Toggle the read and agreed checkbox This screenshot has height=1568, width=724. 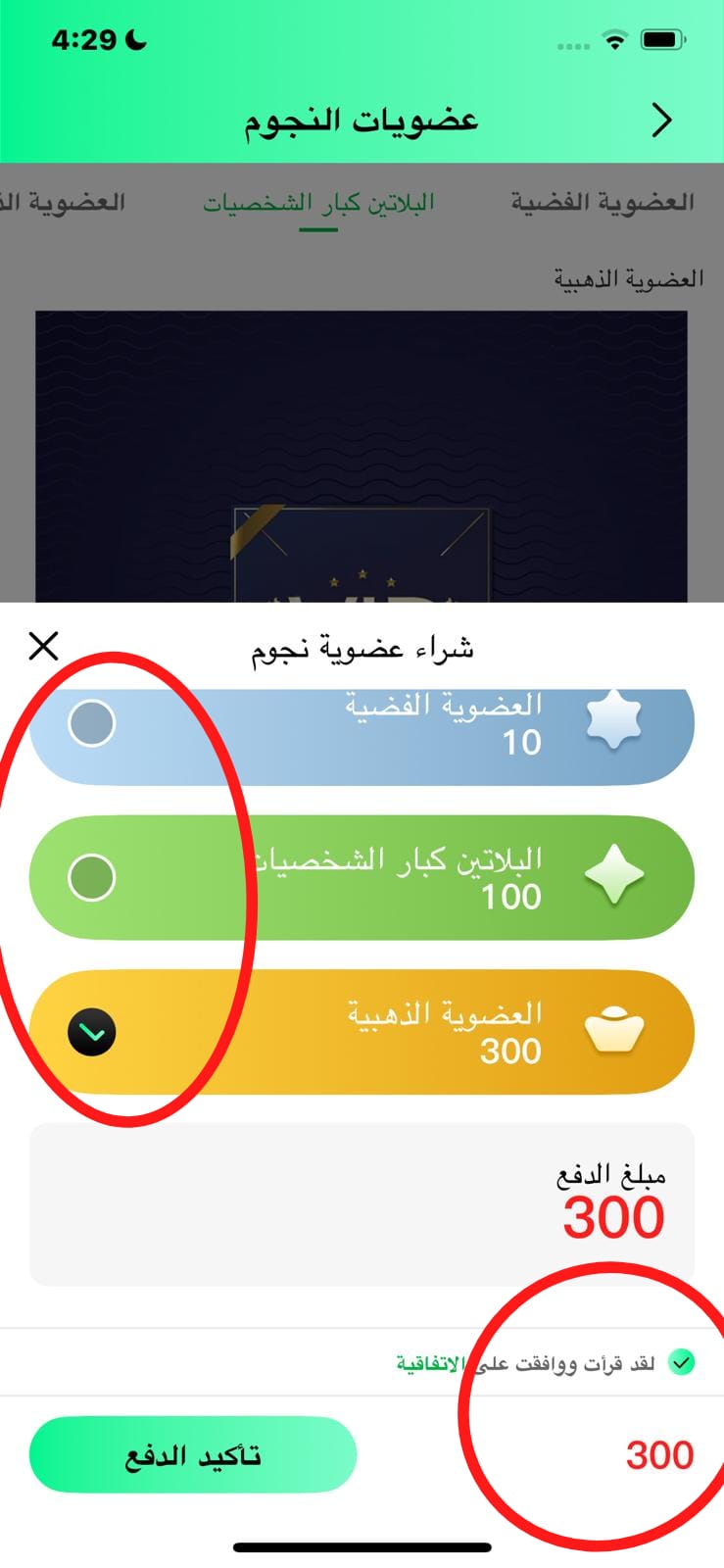pyautogui.click(x=681, y=1362)
